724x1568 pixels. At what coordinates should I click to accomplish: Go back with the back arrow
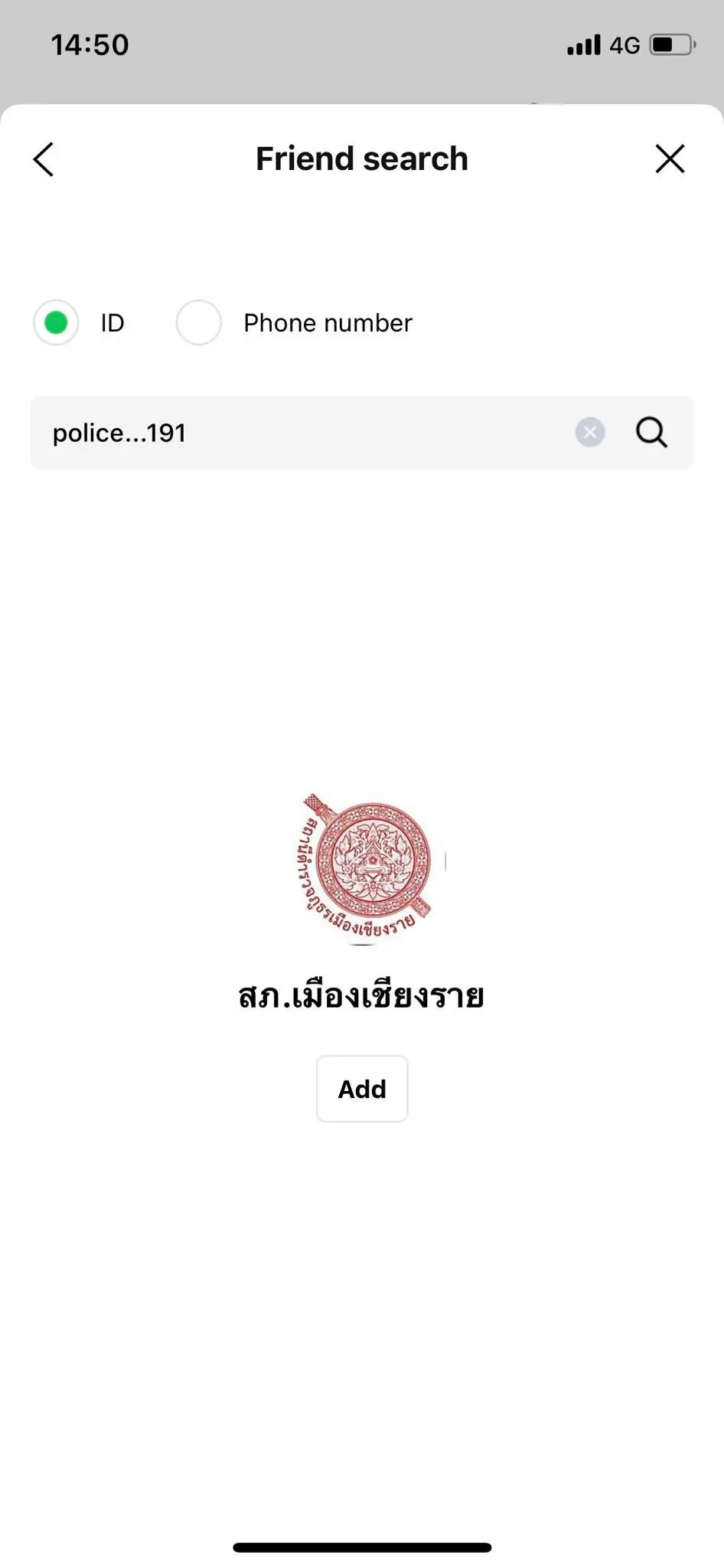click(44, 159)
